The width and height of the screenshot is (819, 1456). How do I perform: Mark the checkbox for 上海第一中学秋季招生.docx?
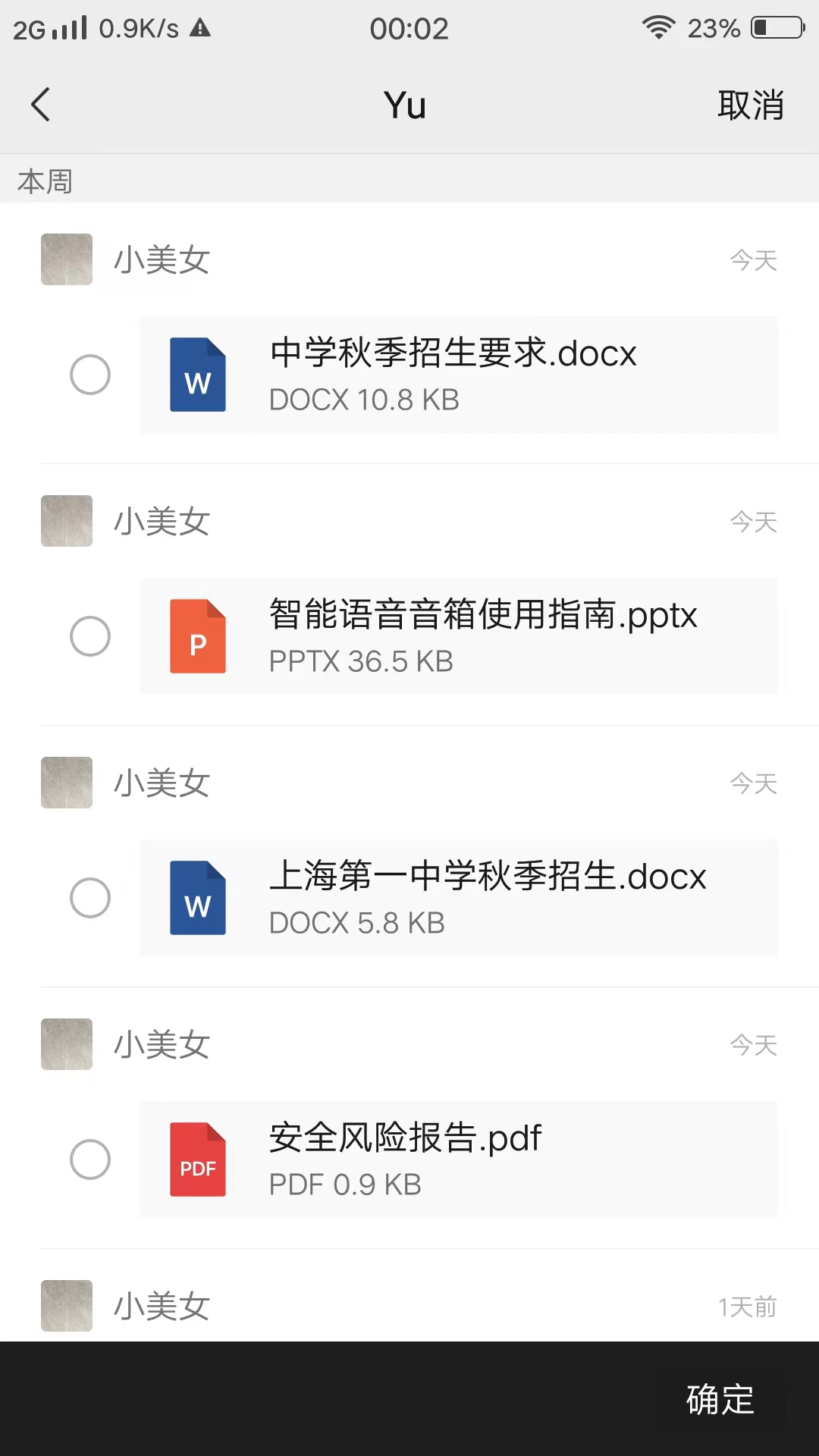(90, 898)
